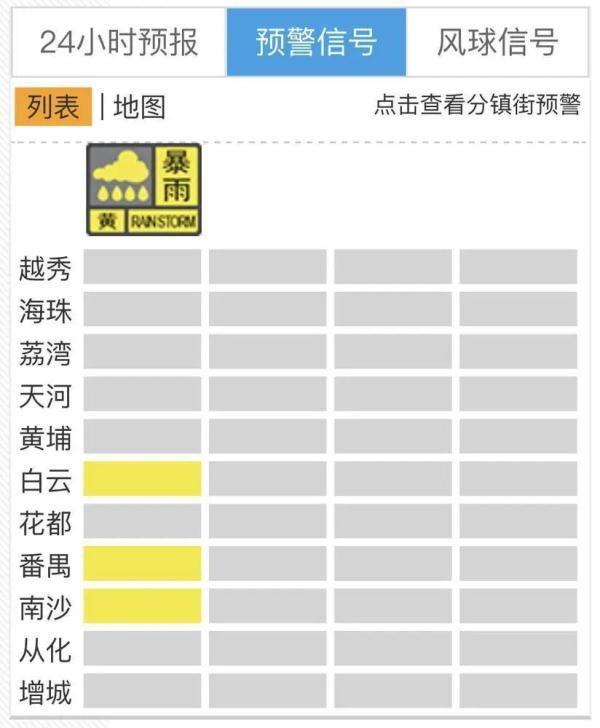Select the 预警信号 tab
600x728 pixels.
pos(316,43)
